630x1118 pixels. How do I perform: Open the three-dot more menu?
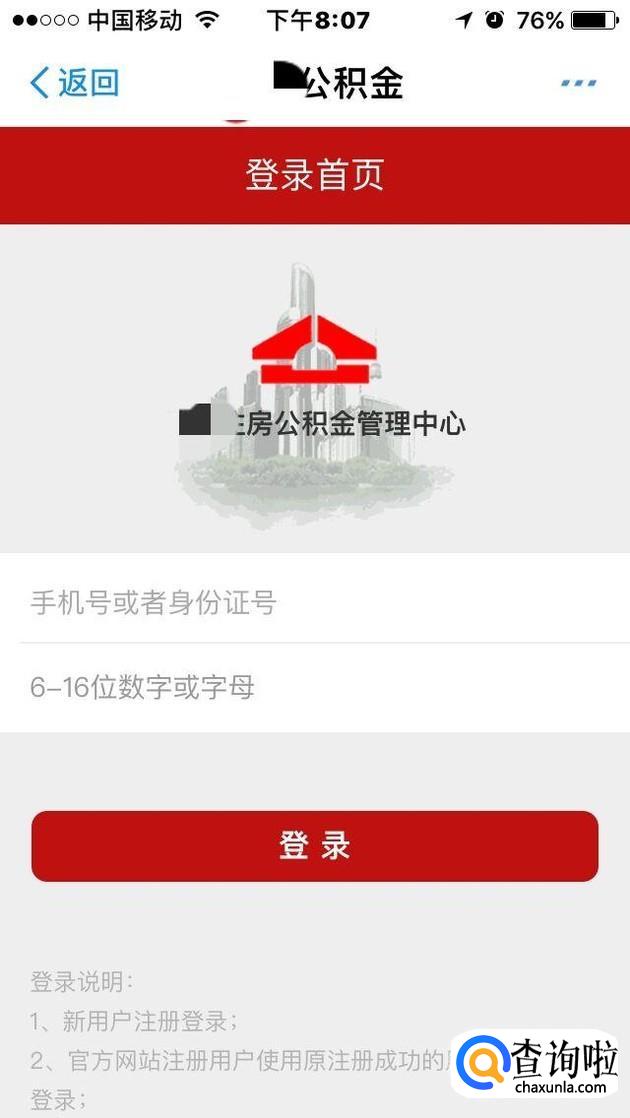coord(578,83)
